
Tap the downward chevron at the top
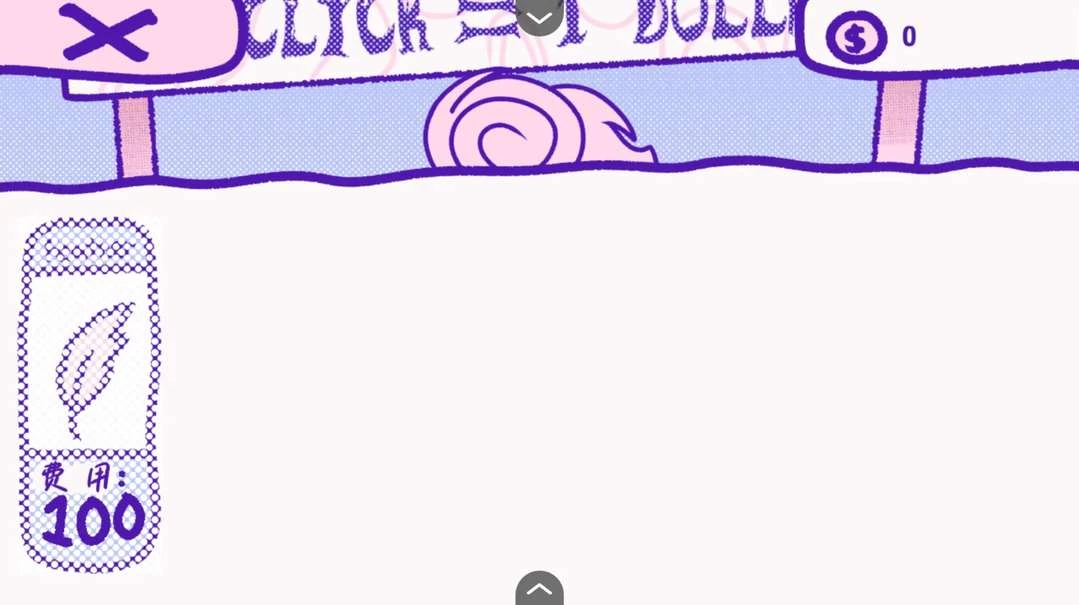539,16
